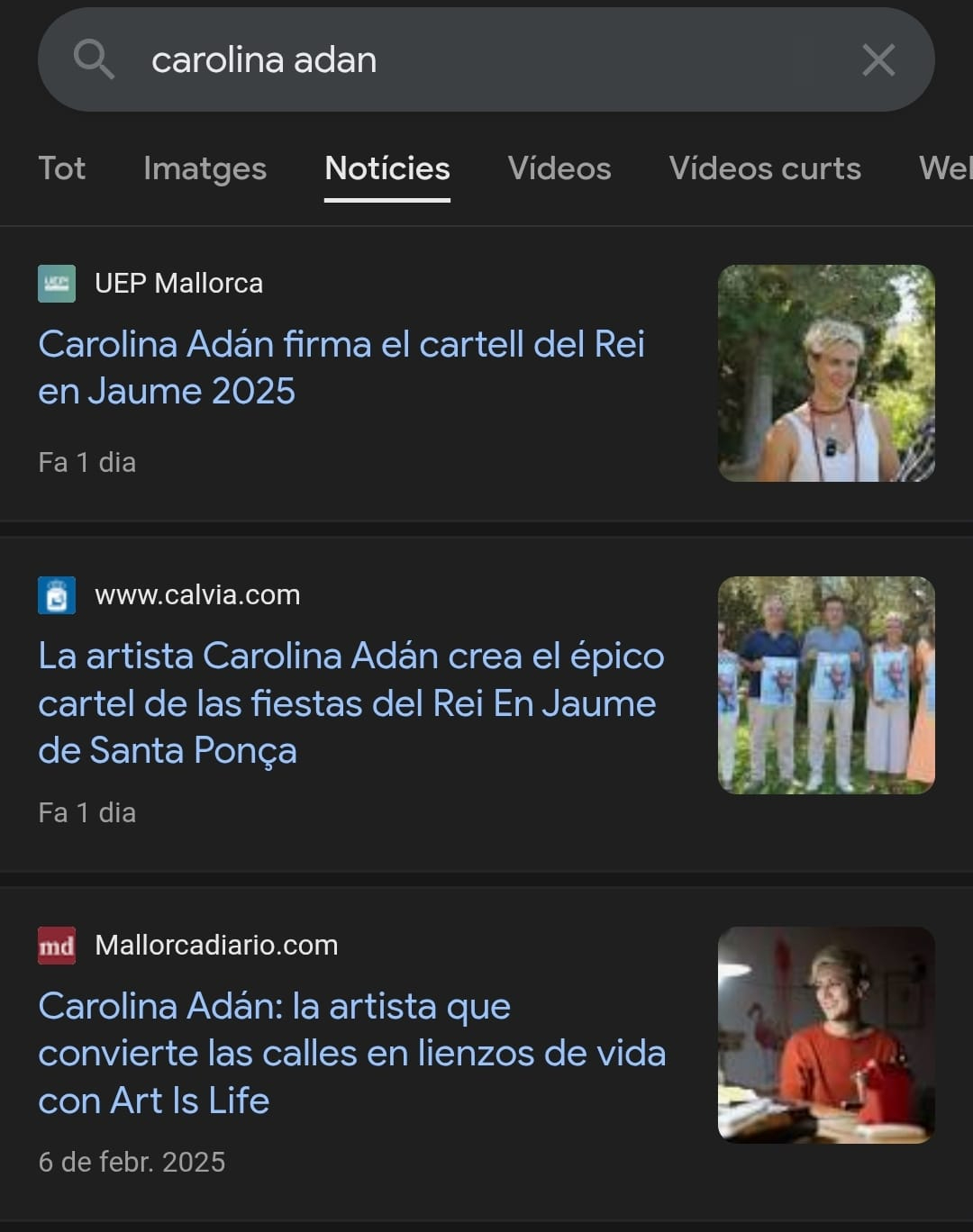This screenshot has width=973, height=1232.
Task: Tap the magnifying glass search icon
Action: tap(94, 60)
